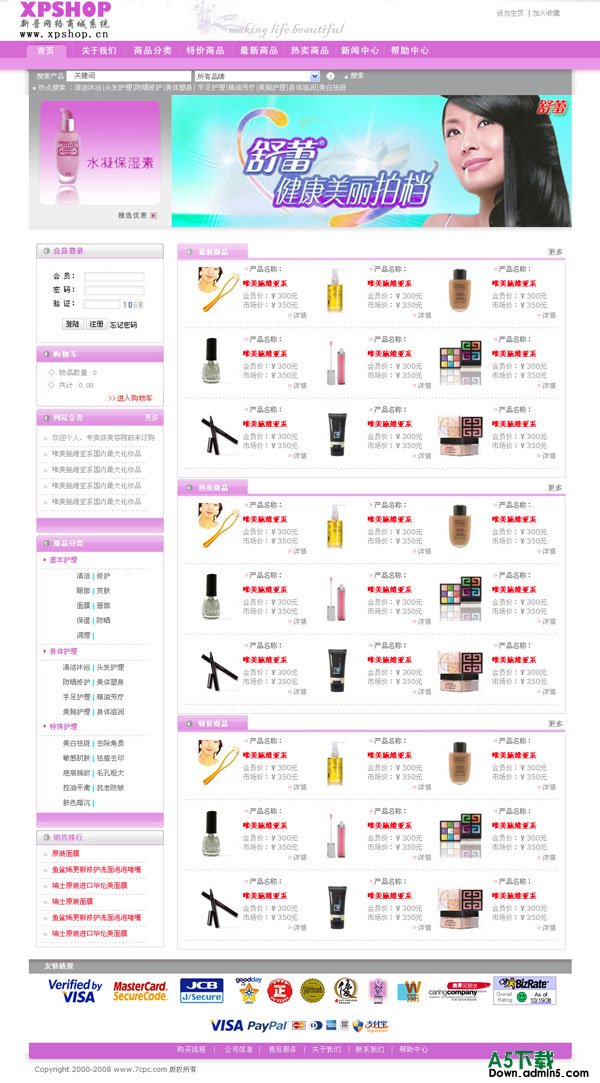Open the 购买流程 footer link
This screenshot has width=600, height=1083.
(x=191, y=1050)
